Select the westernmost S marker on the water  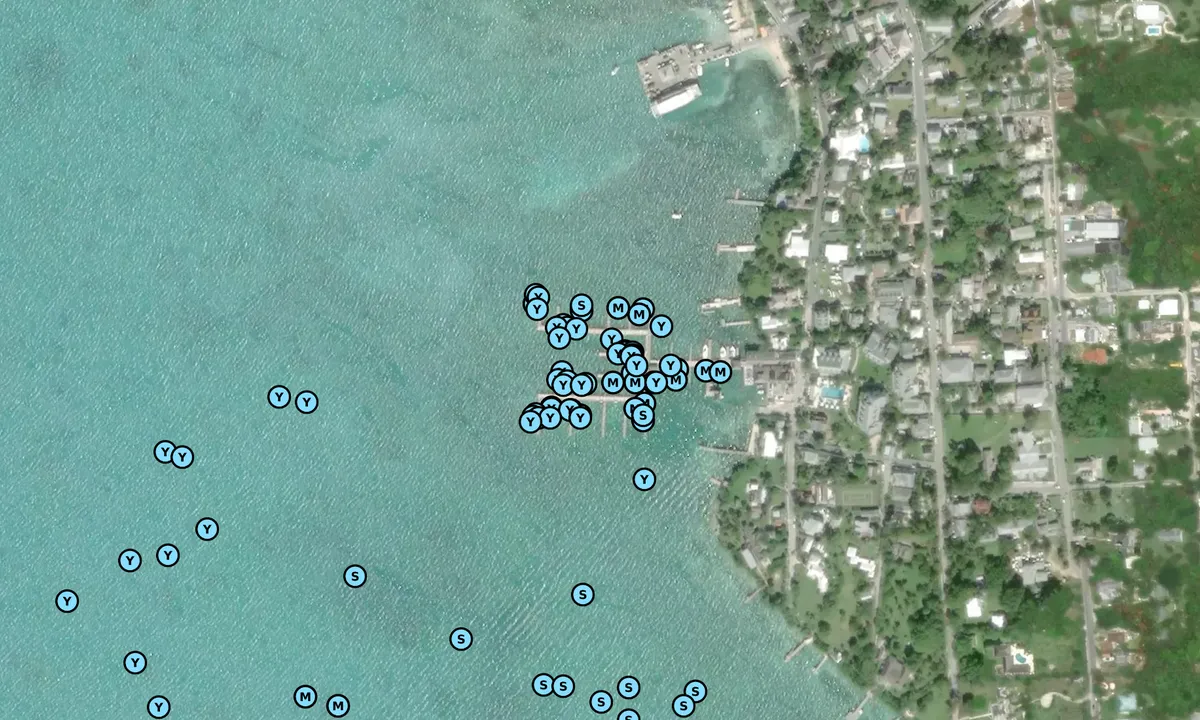click(x=355, y=576)
